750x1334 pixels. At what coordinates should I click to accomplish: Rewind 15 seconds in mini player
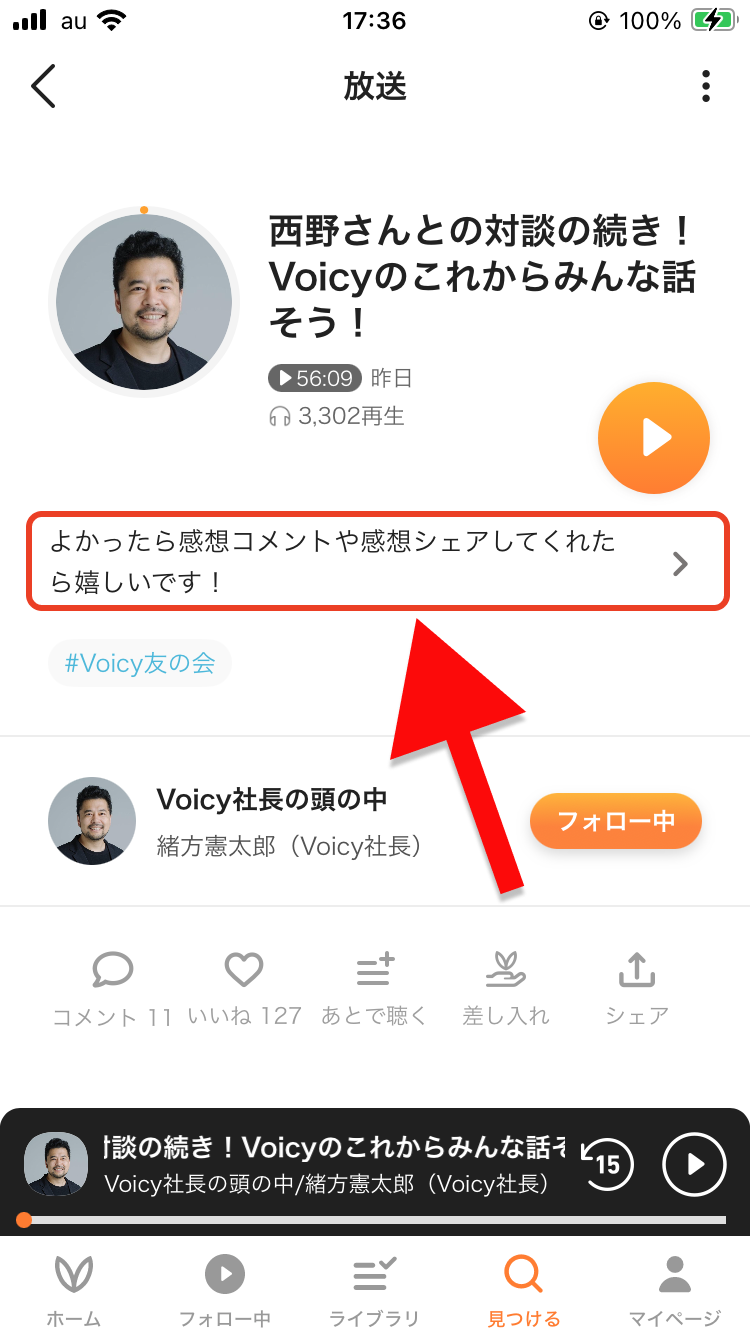pos(607,1164)
